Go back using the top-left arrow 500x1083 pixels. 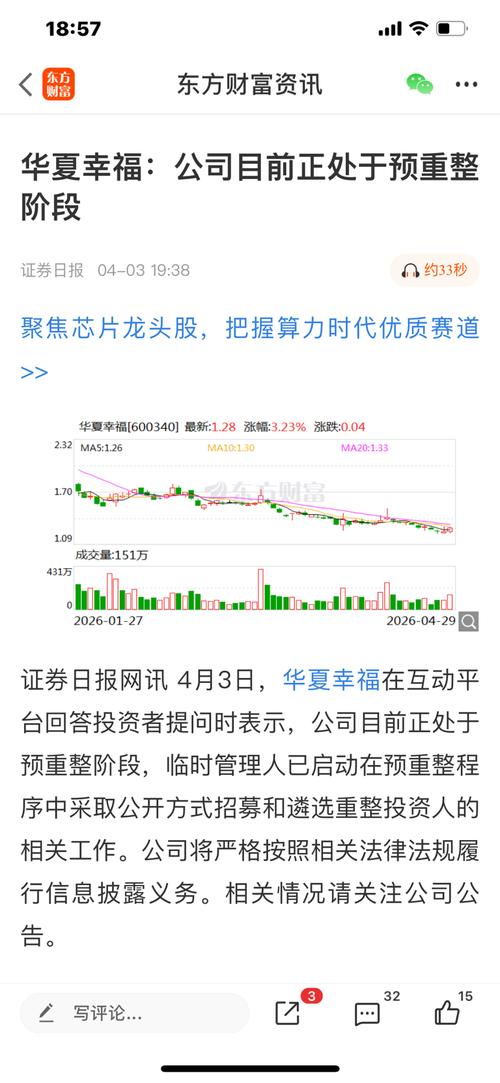pos(26,85)
